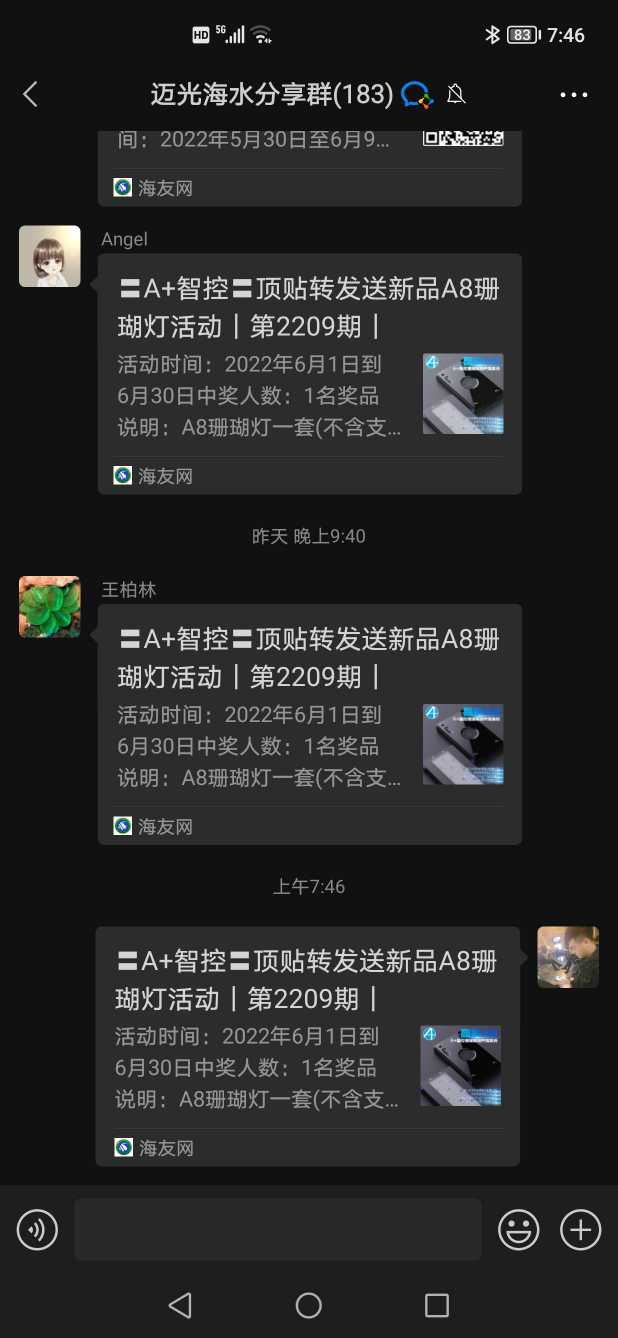Open 王柏林's shared A8 coral light card
Screen dimensions: 618x1338
pyautogui.click(x=309, y=724)
